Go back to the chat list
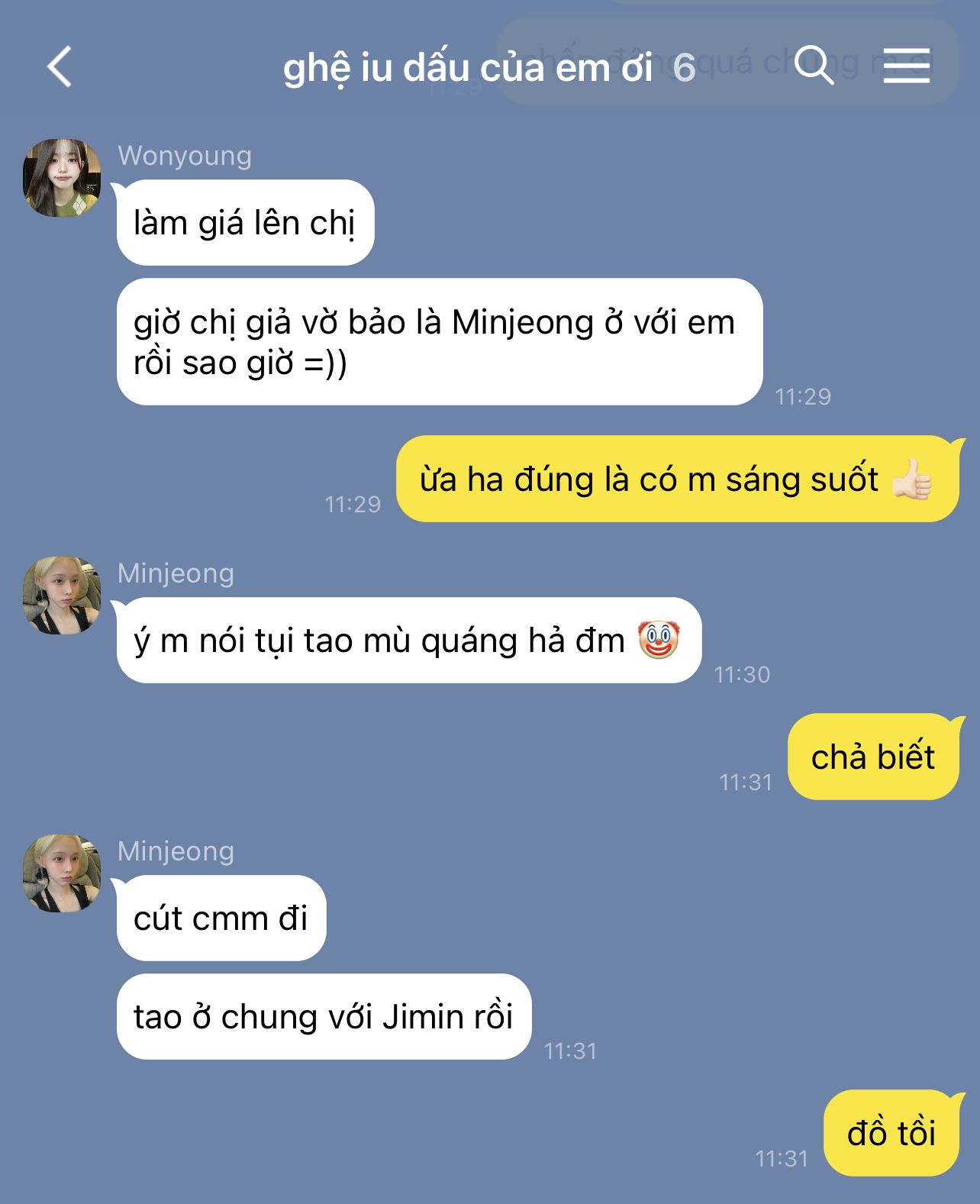Viewport: 980px width, 1204px height. point(60,67)
